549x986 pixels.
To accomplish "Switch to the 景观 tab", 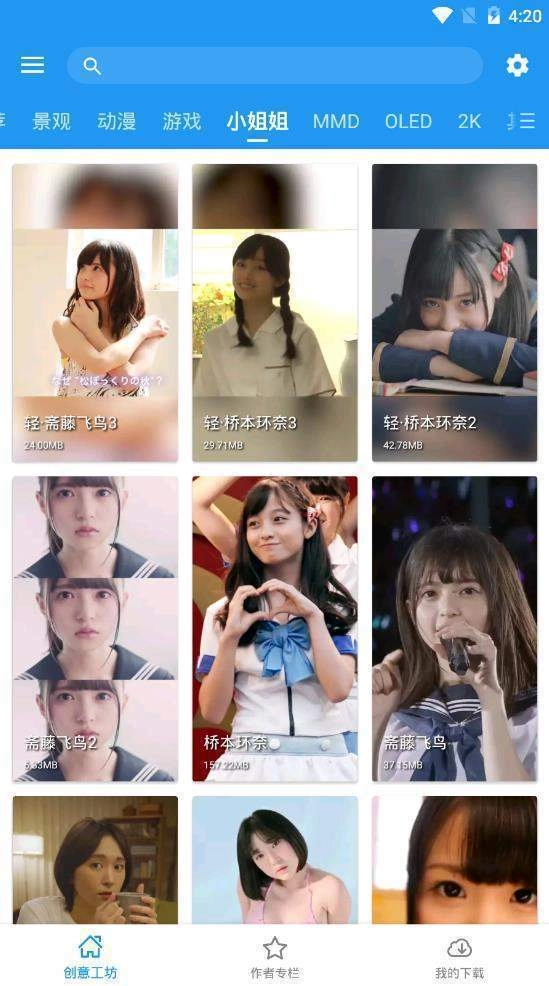I will point(52,121).
